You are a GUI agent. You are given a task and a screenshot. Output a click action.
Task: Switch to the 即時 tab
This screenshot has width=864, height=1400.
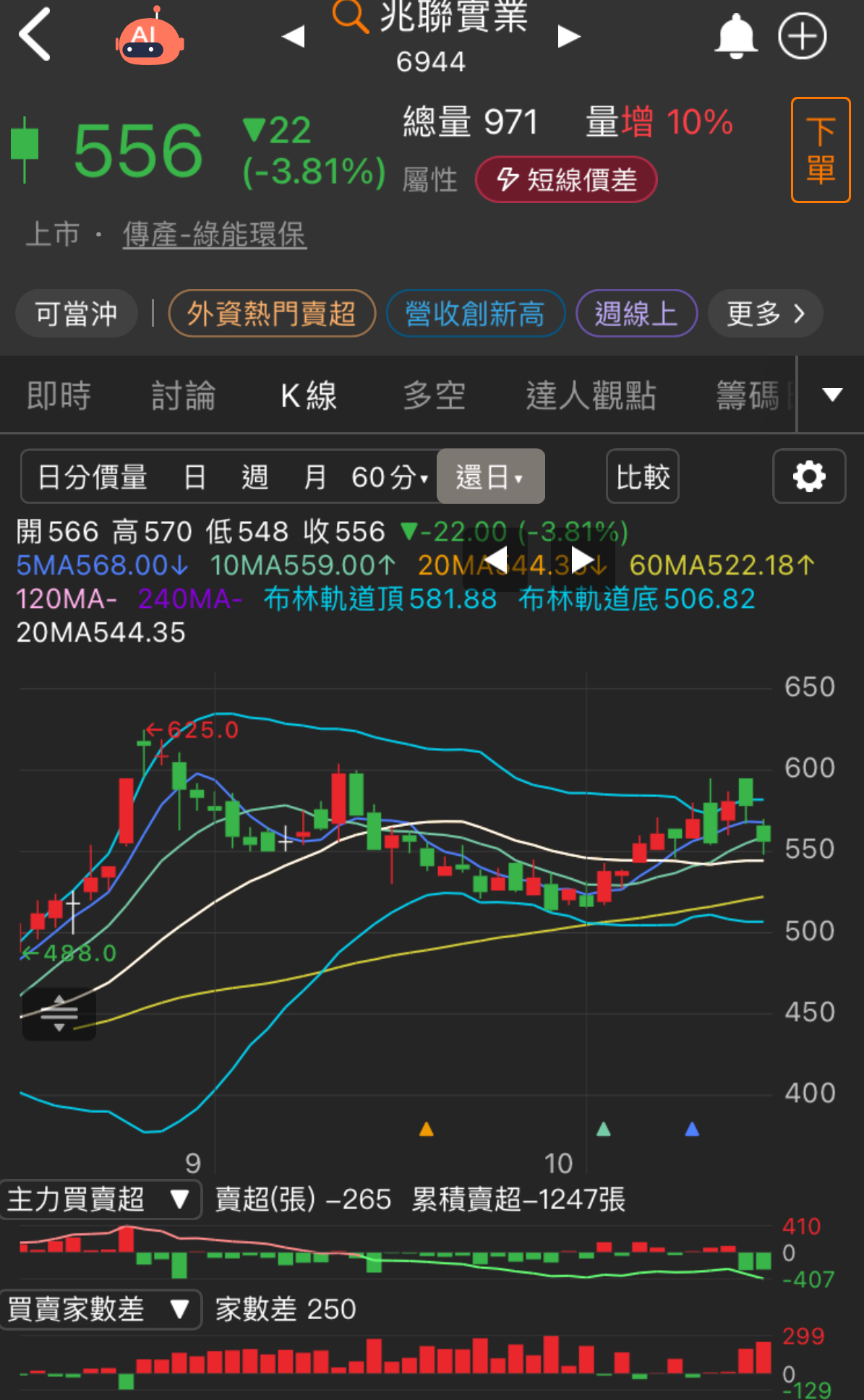[59, 395]
